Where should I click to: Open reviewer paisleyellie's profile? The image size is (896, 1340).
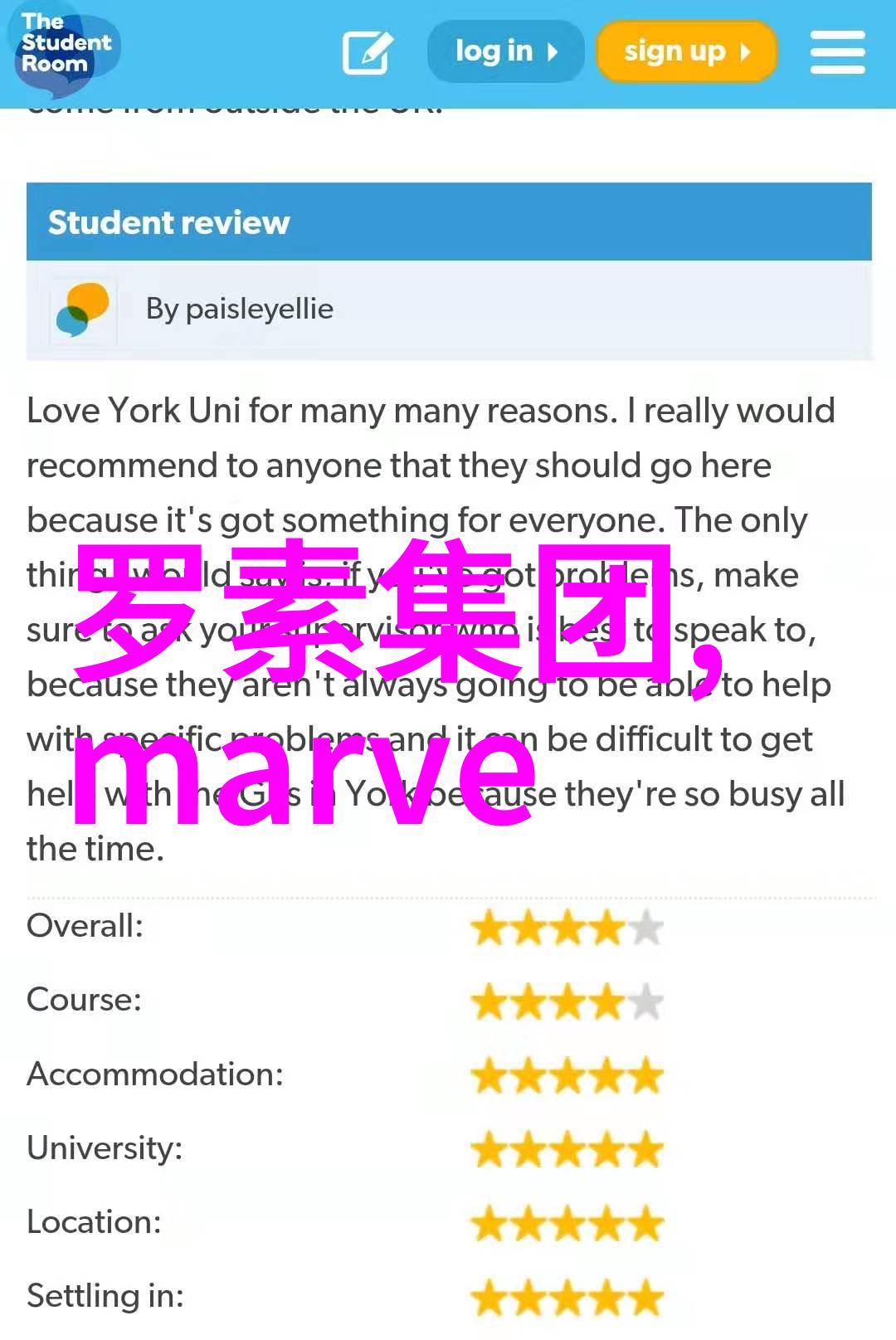pos(239,309)
